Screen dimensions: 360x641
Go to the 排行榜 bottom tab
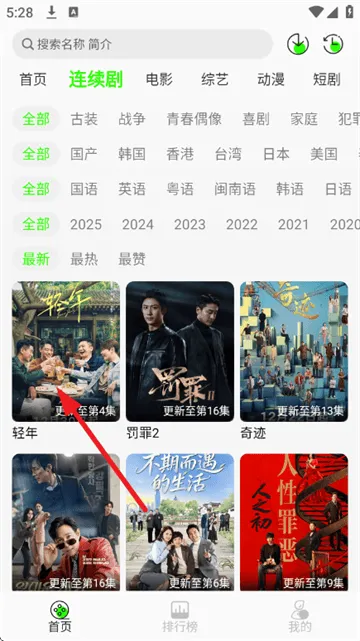tap(180, 617)
